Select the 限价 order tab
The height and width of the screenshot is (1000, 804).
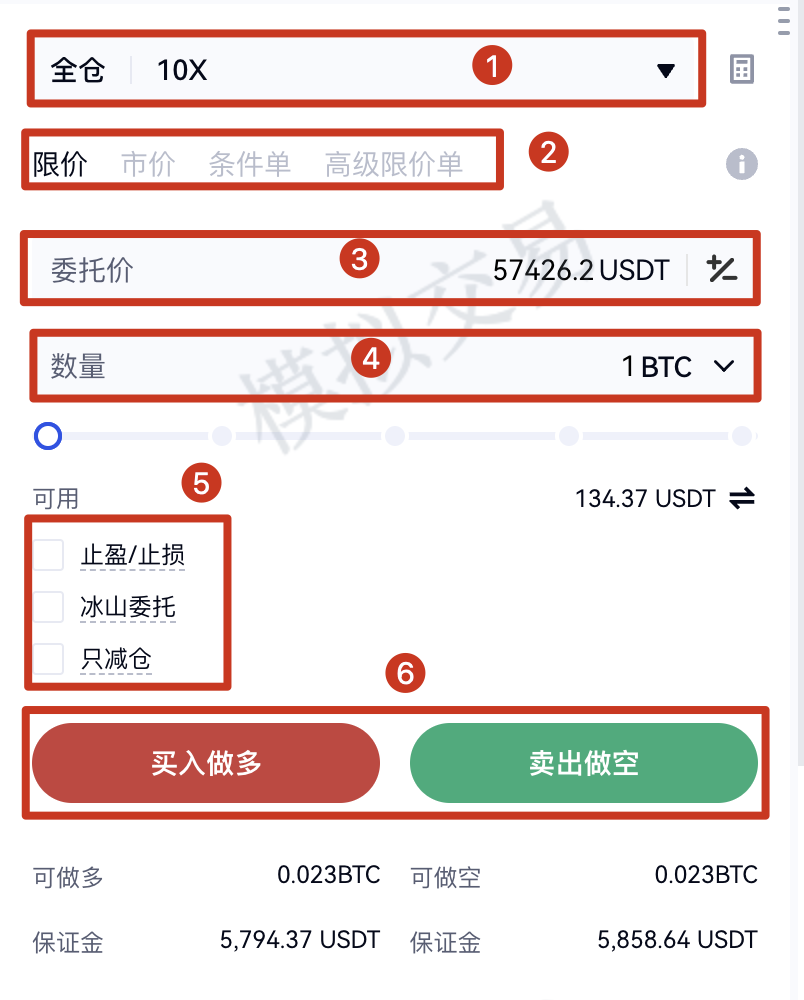[60, 164]
